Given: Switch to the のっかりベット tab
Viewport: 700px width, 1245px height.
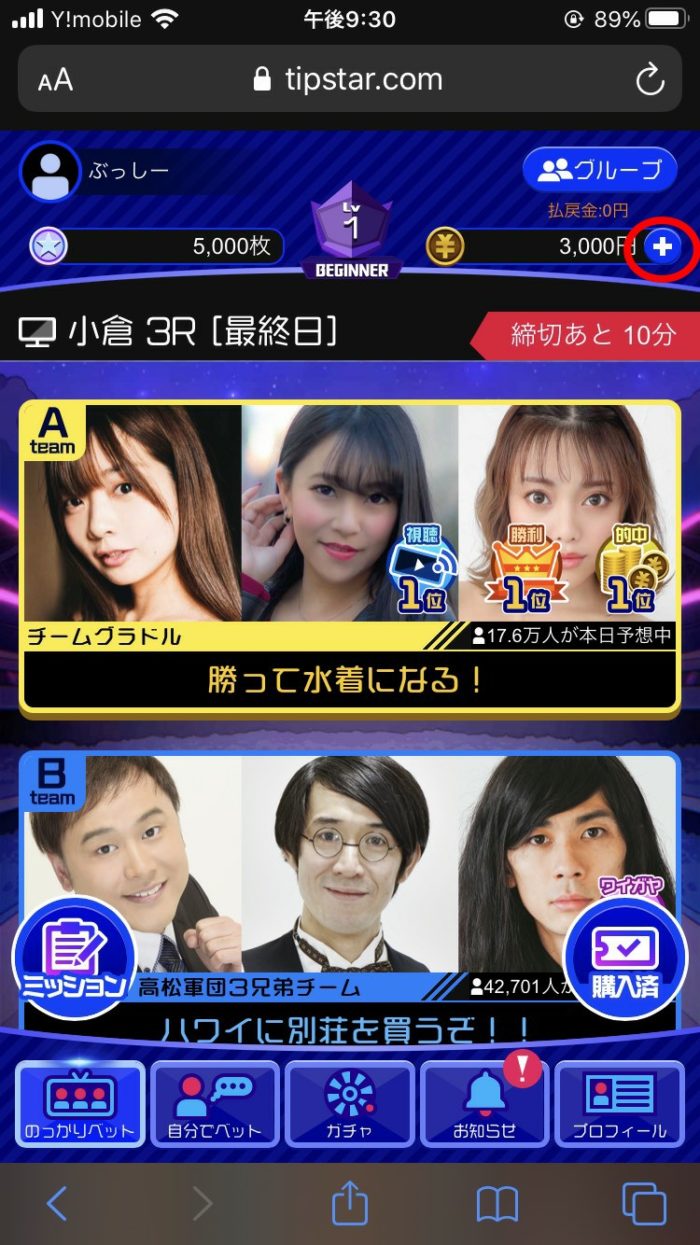Looking at the screenshot, I should point(80,1103).
